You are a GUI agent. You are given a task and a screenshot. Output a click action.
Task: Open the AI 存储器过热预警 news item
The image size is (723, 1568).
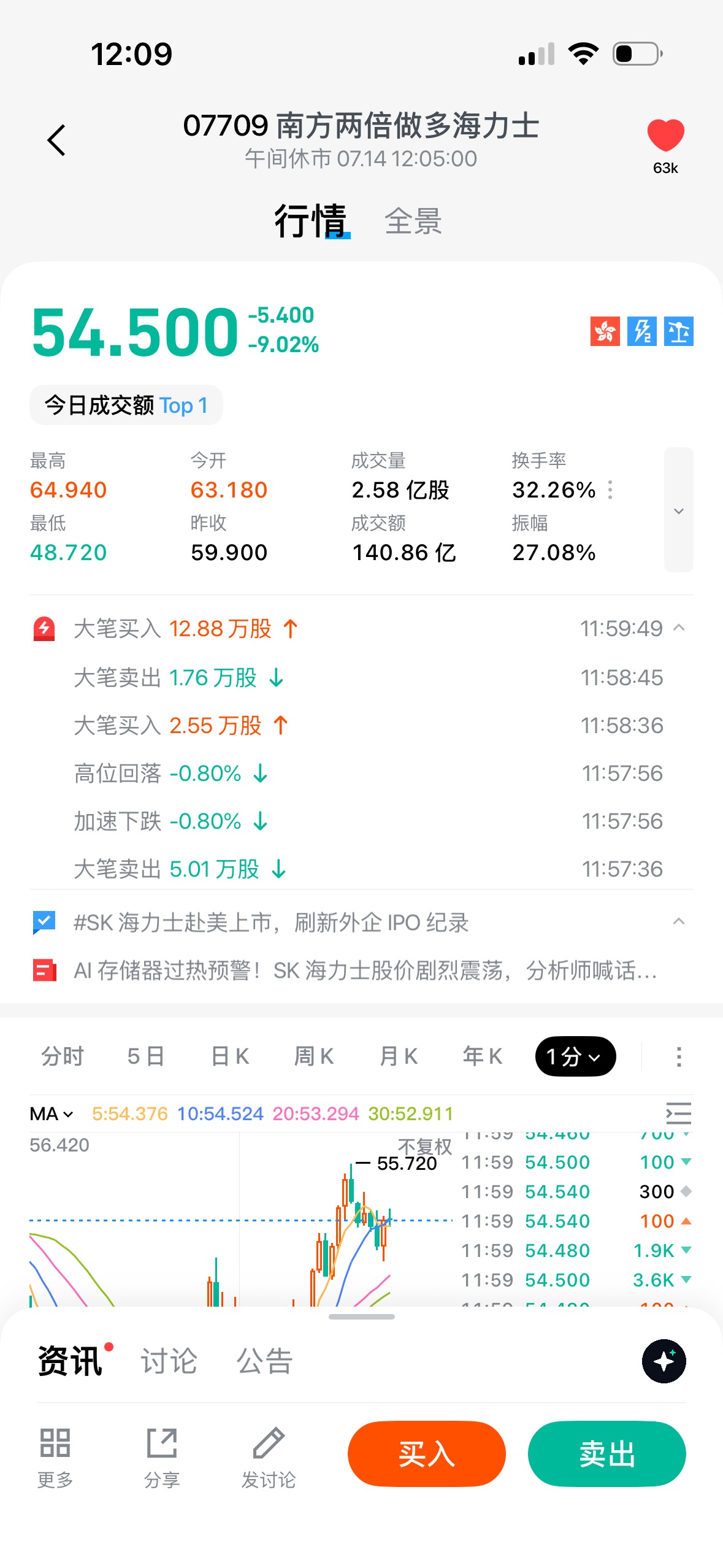coord(365,970)
